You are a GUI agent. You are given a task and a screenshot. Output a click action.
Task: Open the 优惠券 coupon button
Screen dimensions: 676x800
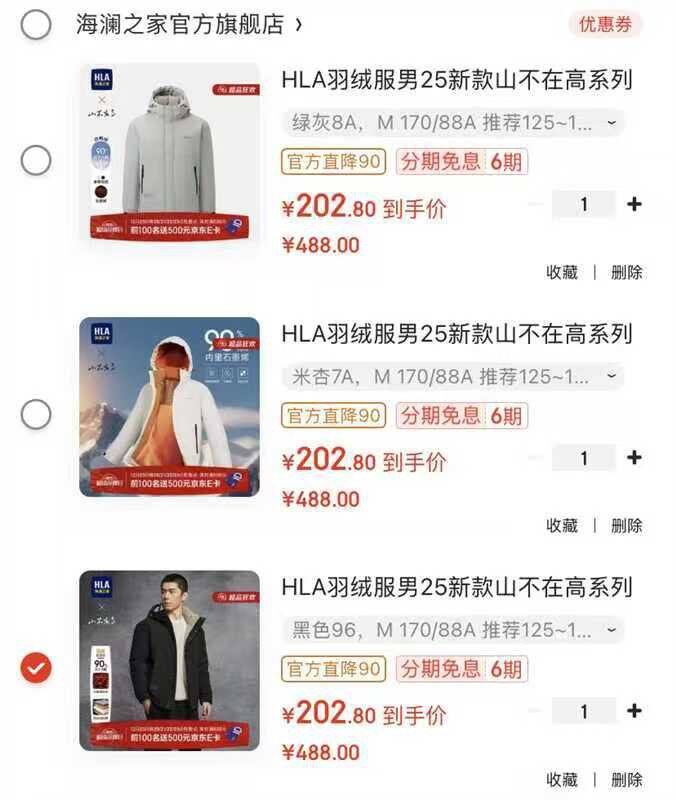605,25
